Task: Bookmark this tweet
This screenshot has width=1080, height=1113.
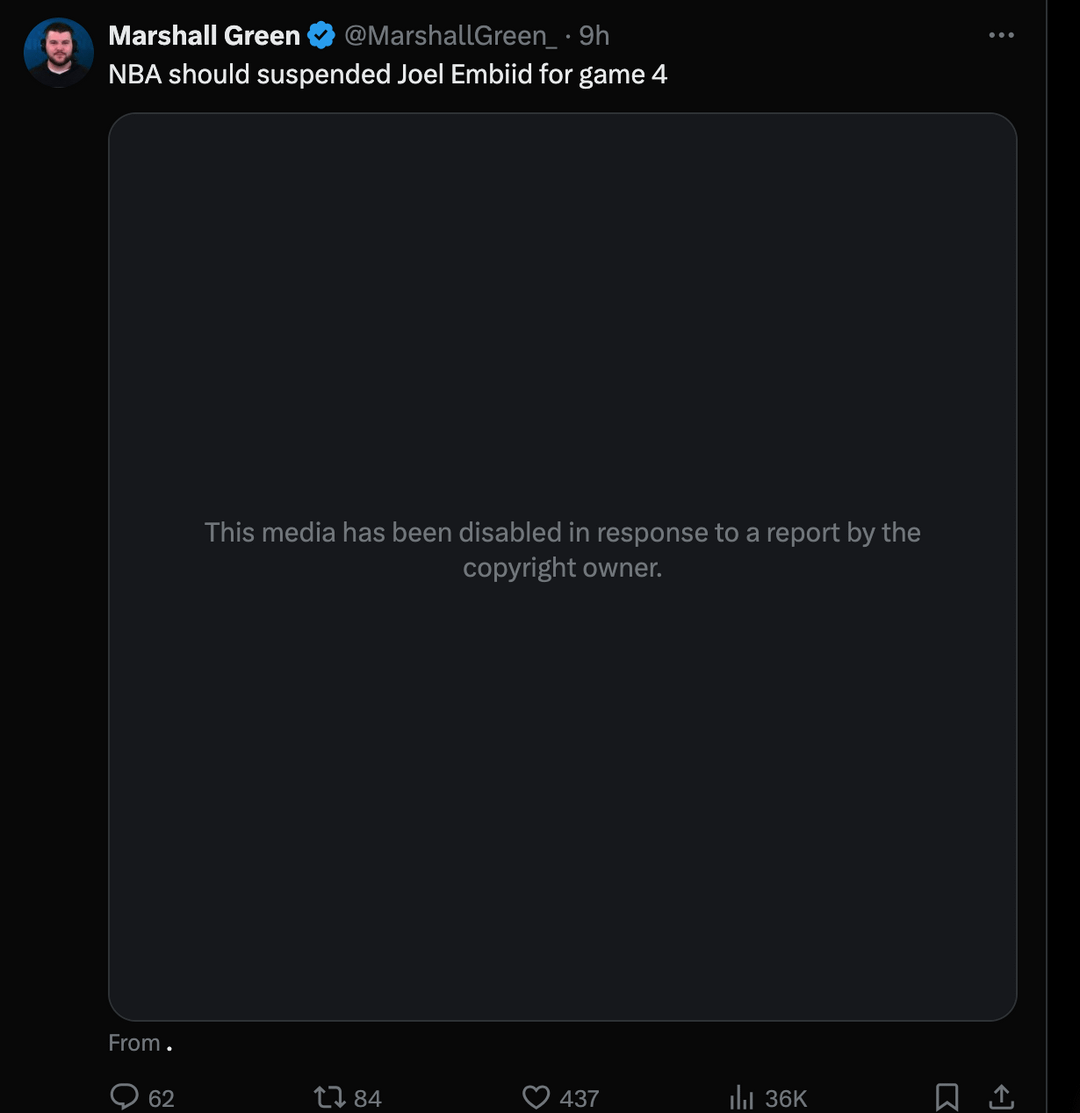Action: tap(946, 1097)
